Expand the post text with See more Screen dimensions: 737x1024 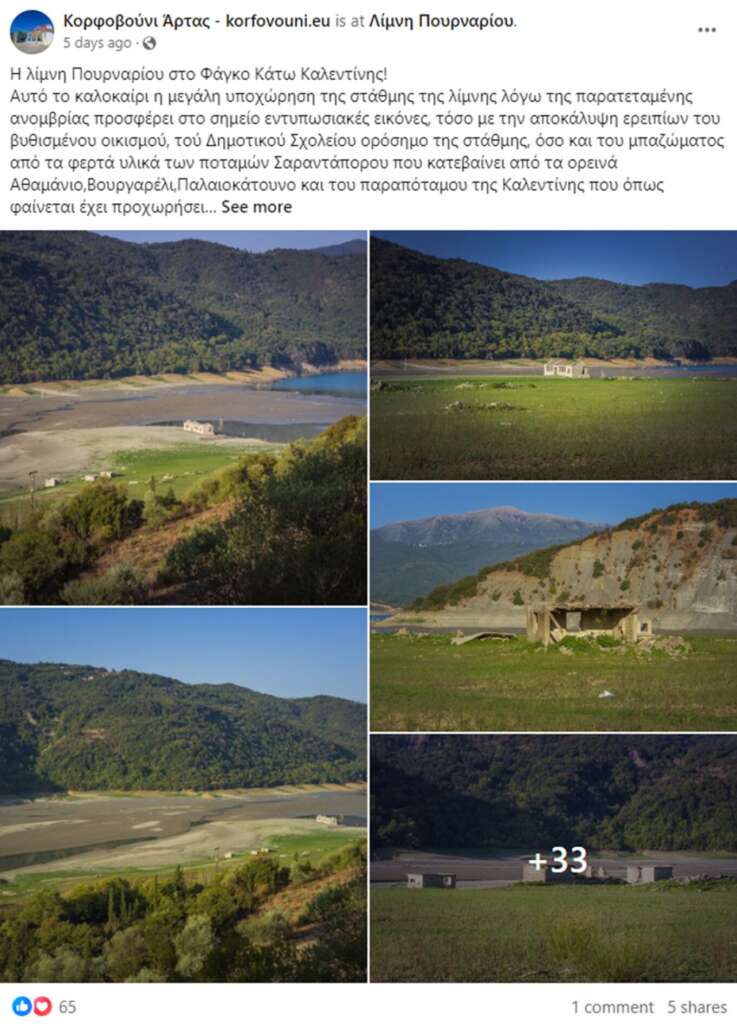coord(256,207)
